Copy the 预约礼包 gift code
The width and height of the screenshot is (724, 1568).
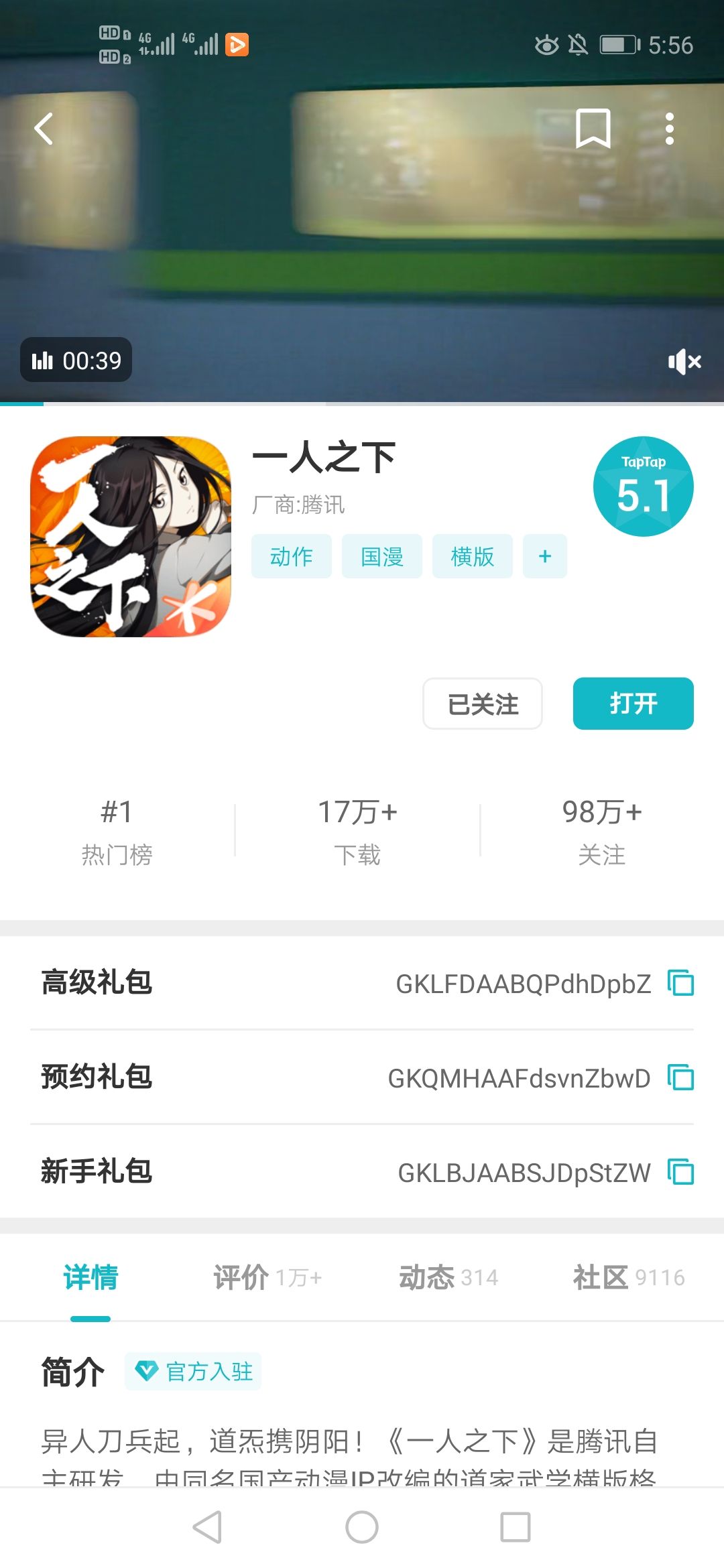tap(681, 1077)
